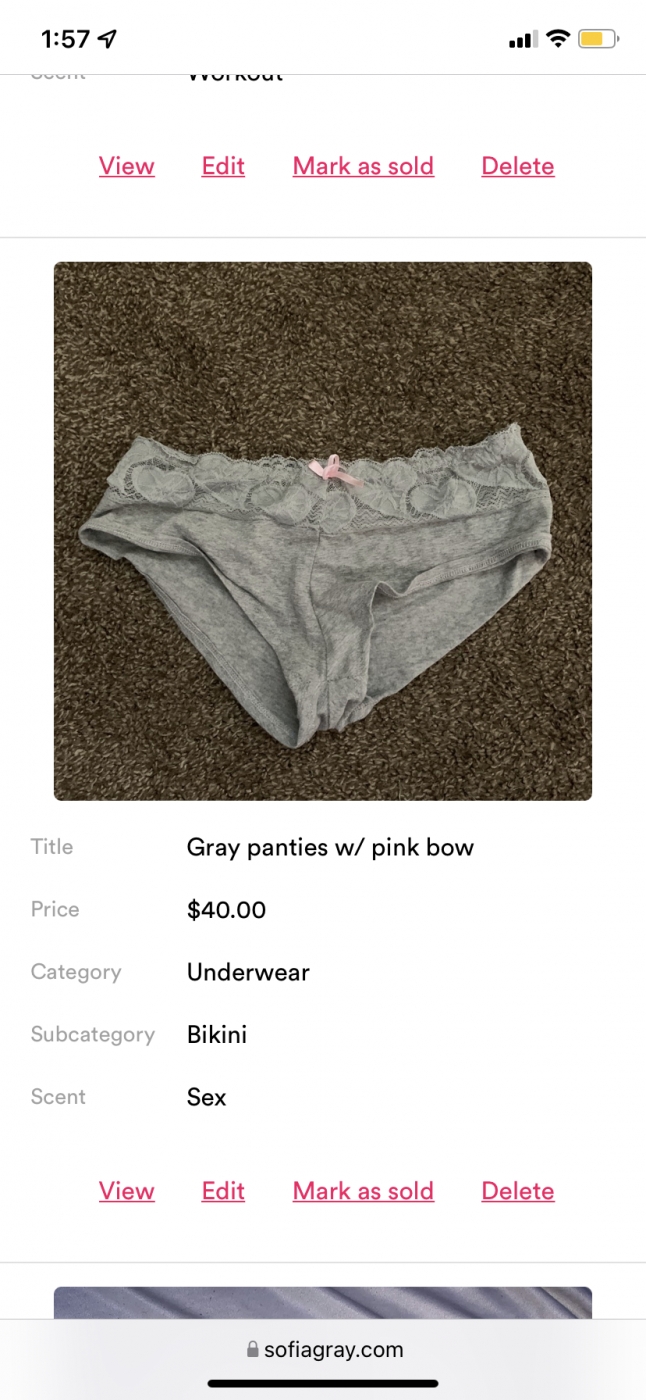Mark the Gray panties listing as sold
646x1400 pixels.
[363, 1191]
